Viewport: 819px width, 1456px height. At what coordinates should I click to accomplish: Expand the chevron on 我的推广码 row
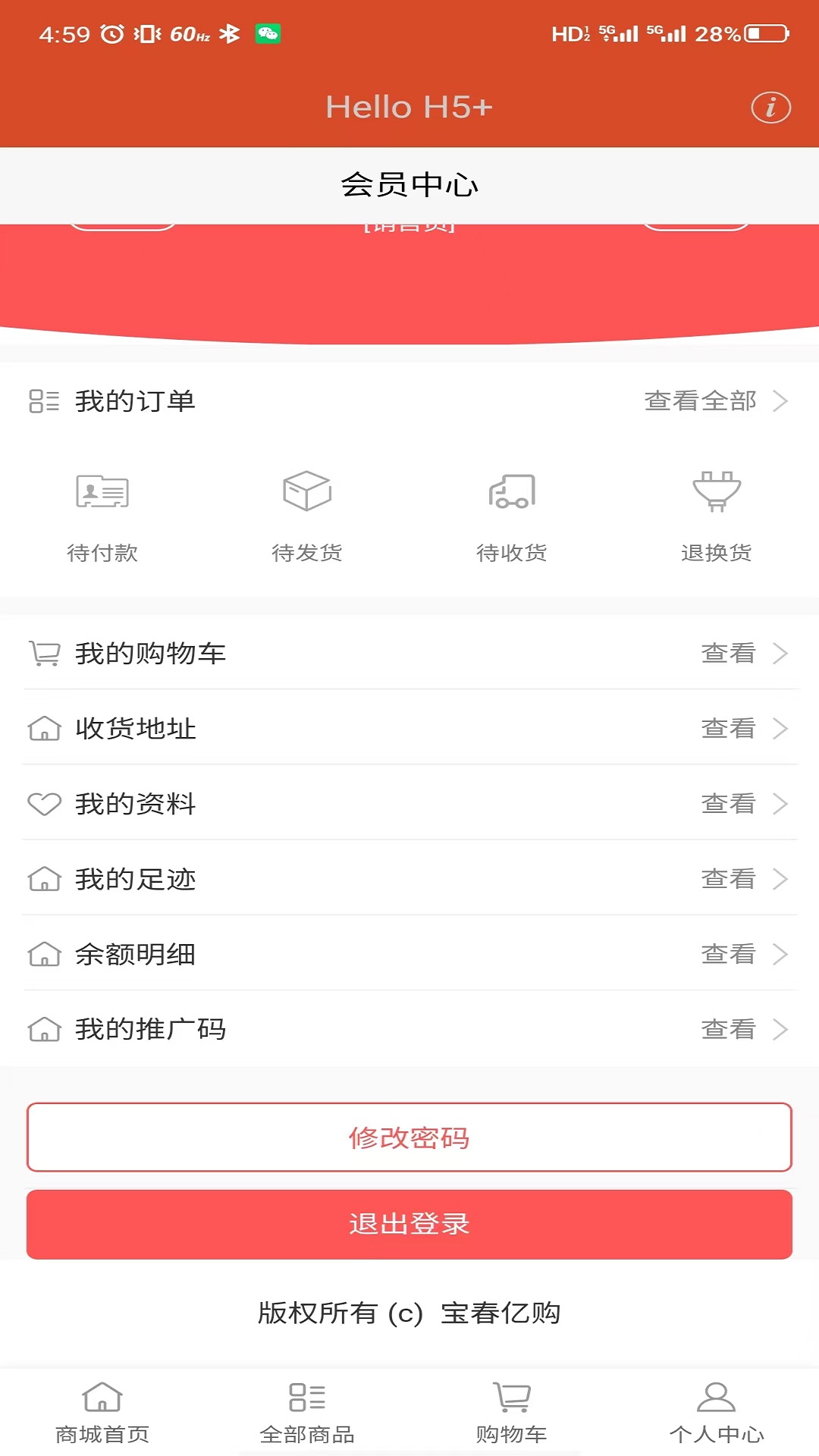coord(781,1029)
